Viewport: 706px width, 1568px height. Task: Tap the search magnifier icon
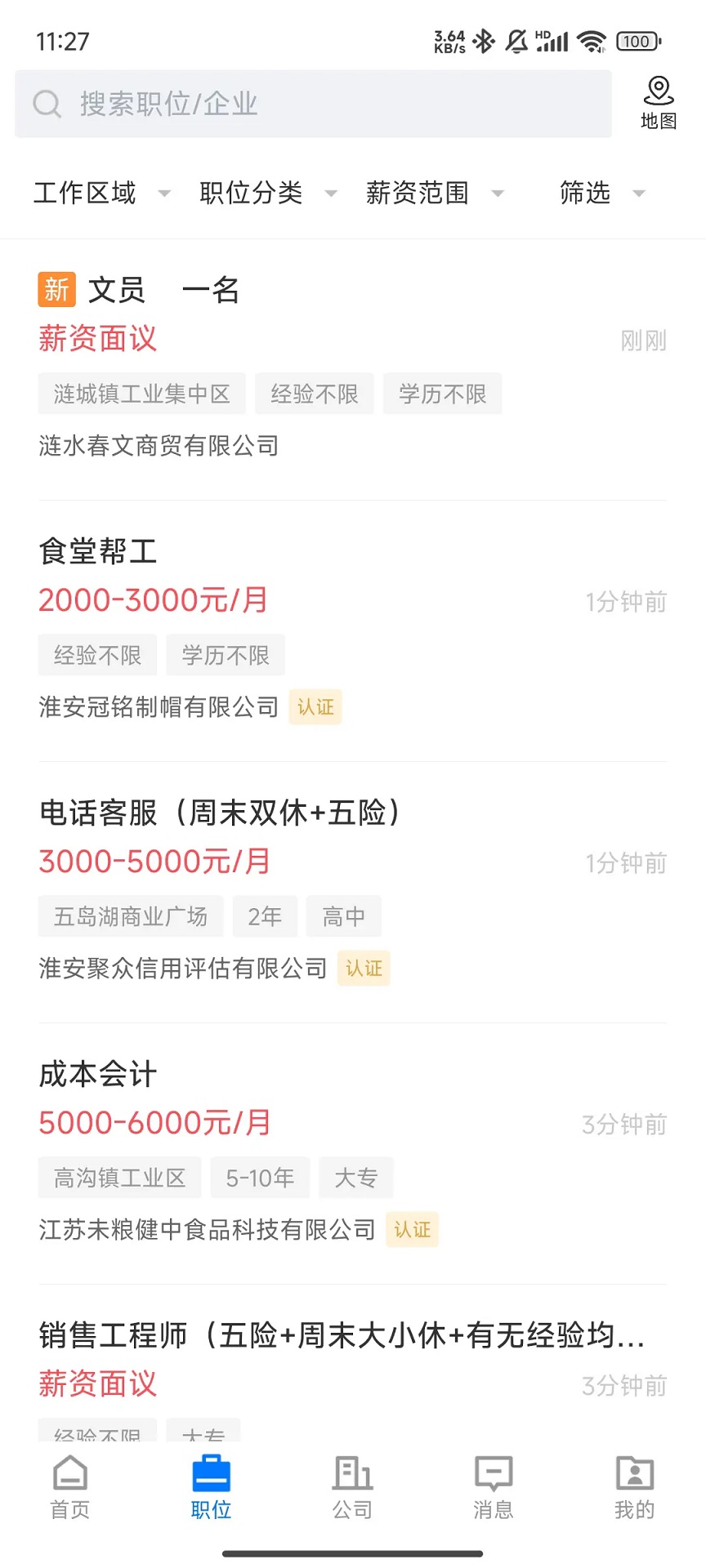click(x=47, y=105)
